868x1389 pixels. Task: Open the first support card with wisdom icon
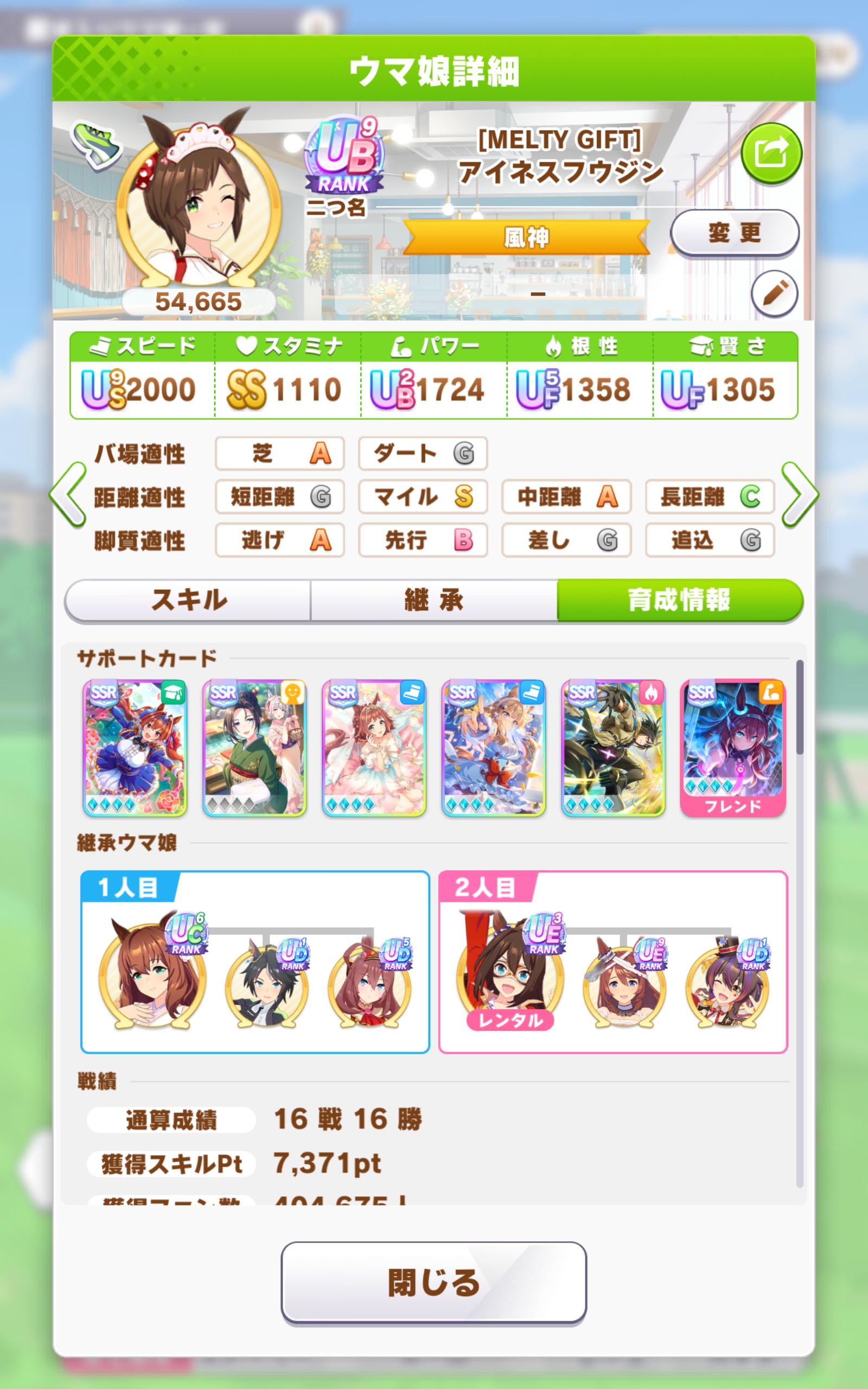135,748
